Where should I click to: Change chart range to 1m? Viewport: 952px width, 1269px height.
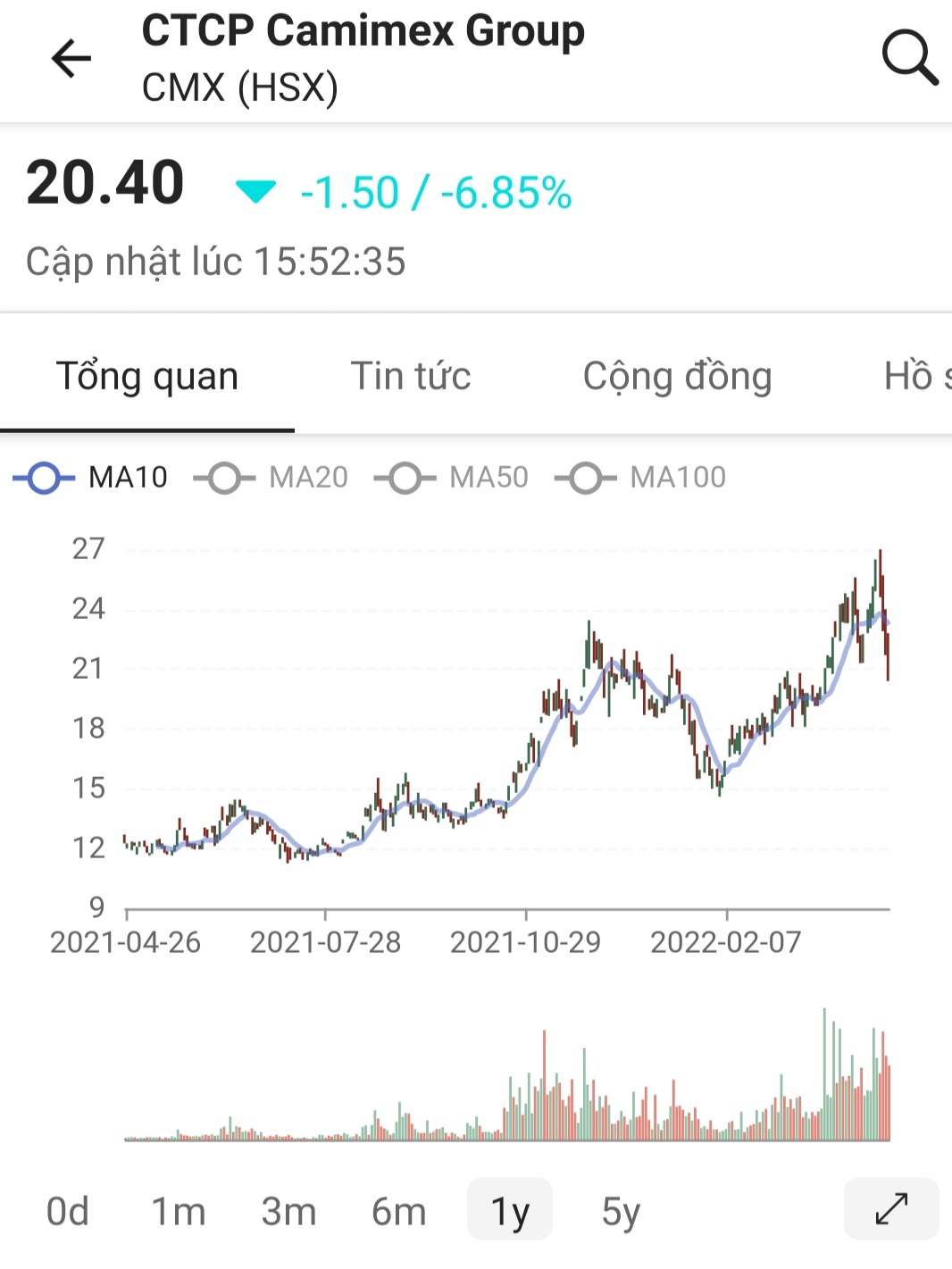click(178, 1212)
